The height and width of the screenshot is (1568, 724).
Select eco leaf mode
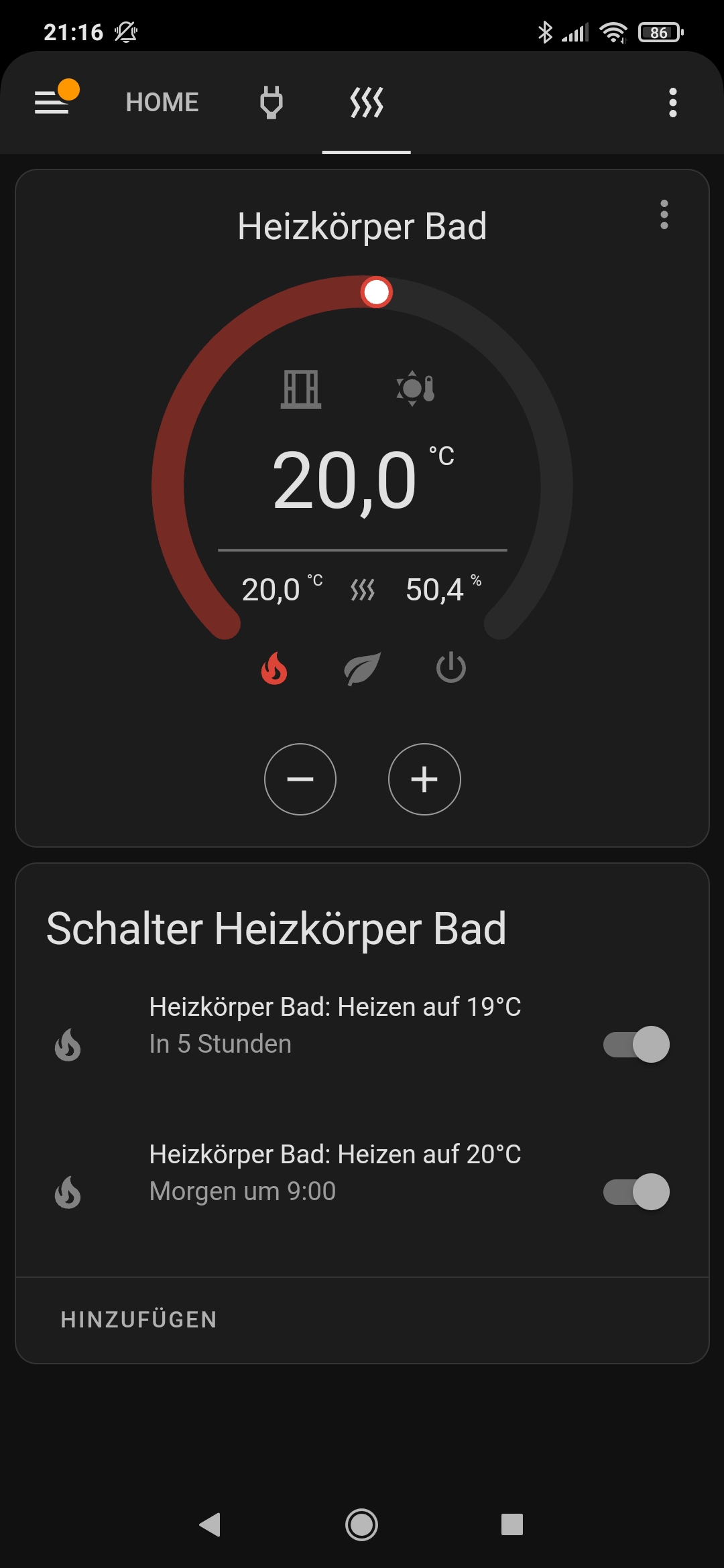(362, 668)
